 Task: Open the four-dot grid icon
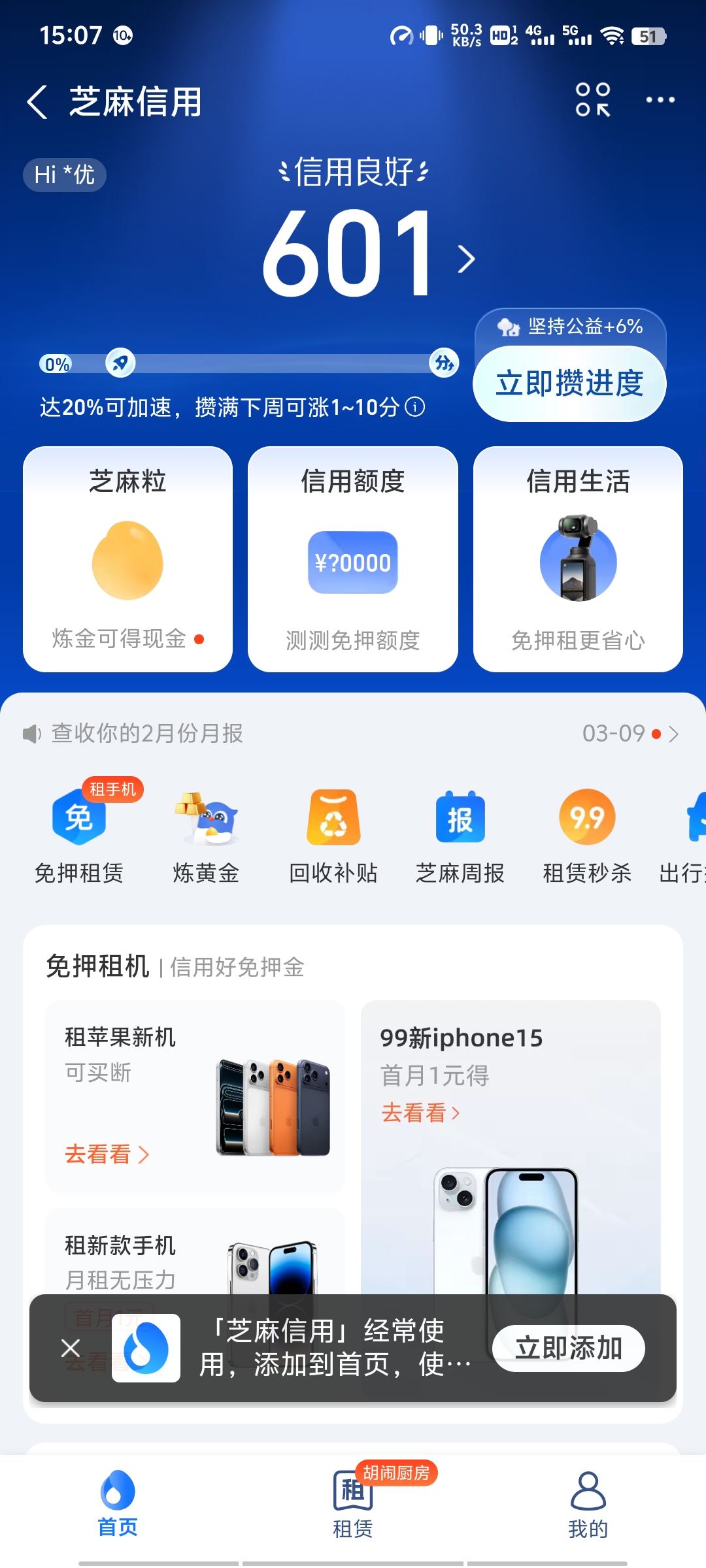tap(592, 100)
